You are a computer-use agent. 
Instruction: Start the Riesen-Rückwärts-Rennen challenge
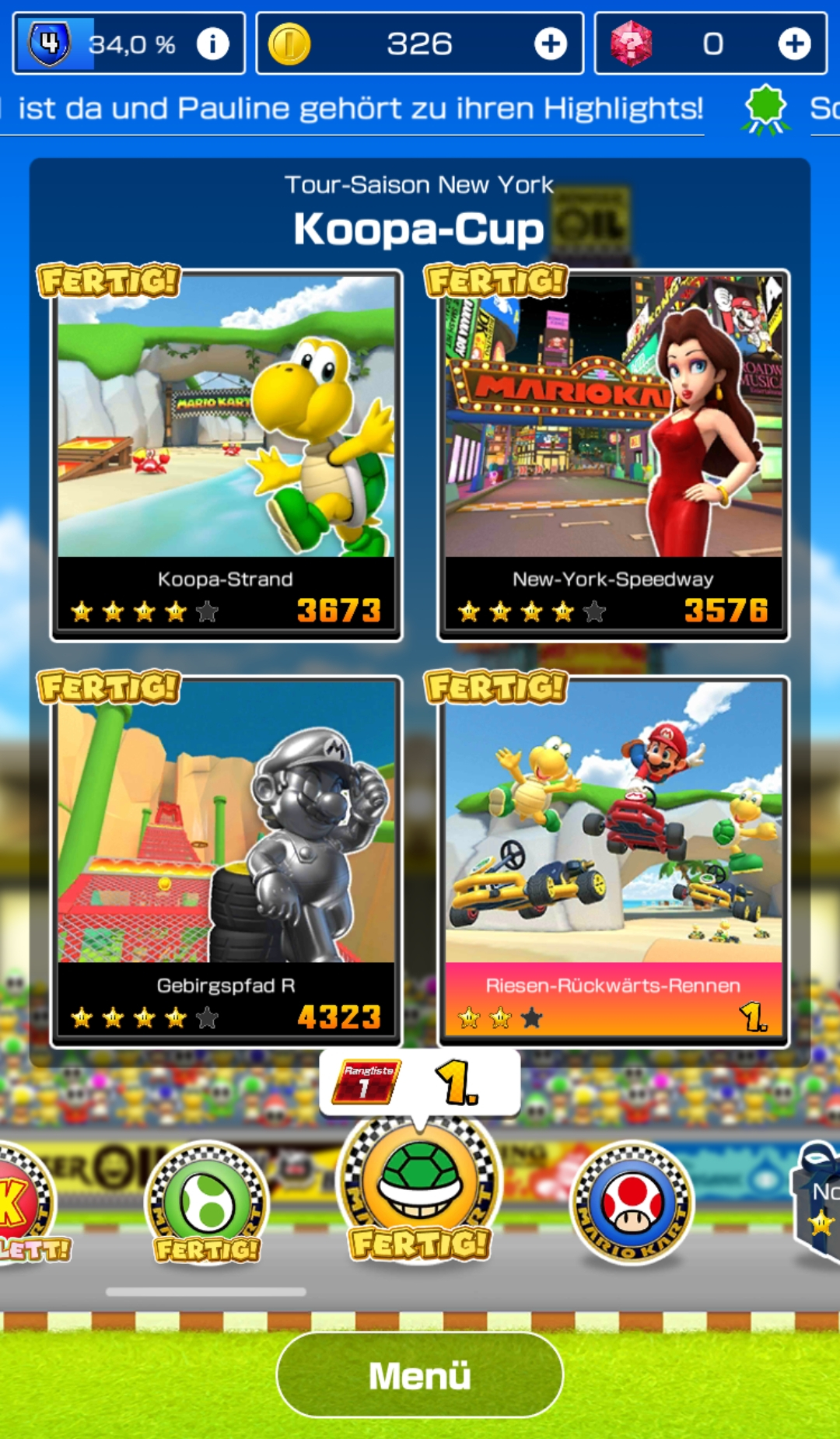tap(614, 861)
